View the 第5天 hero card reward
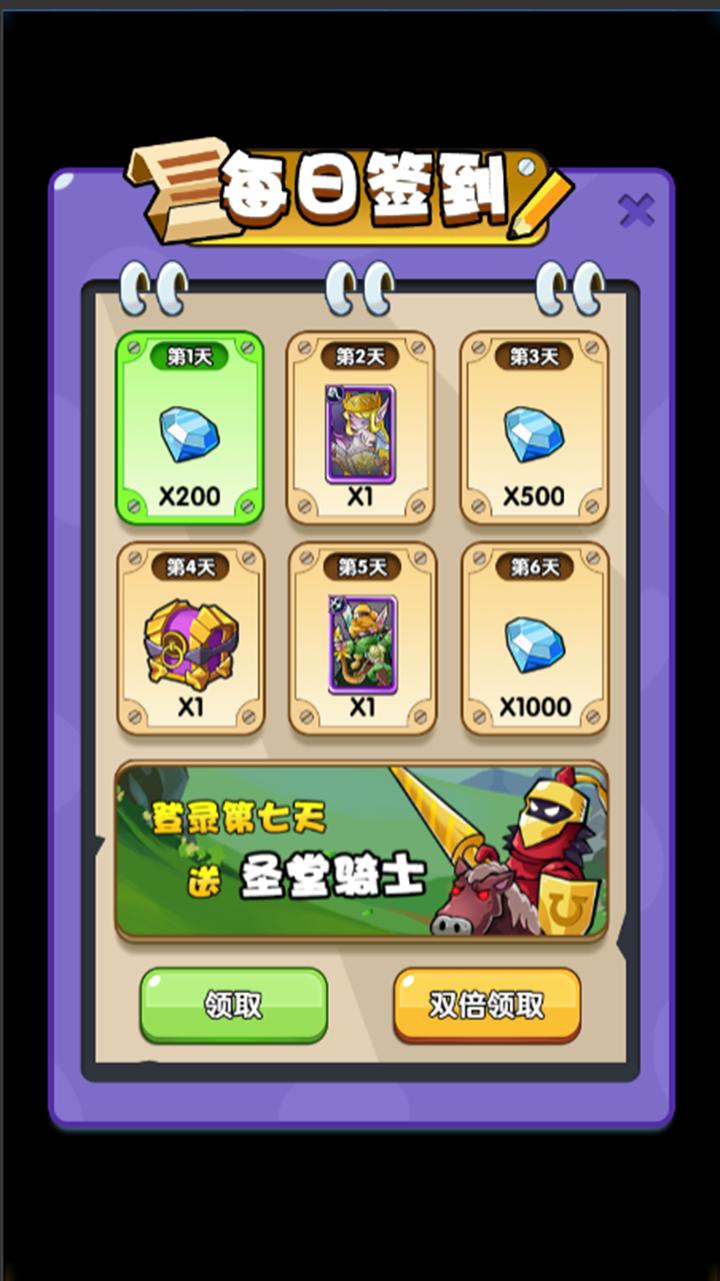Viewport: 720px width, 1281px height. [x=361, y=639]
